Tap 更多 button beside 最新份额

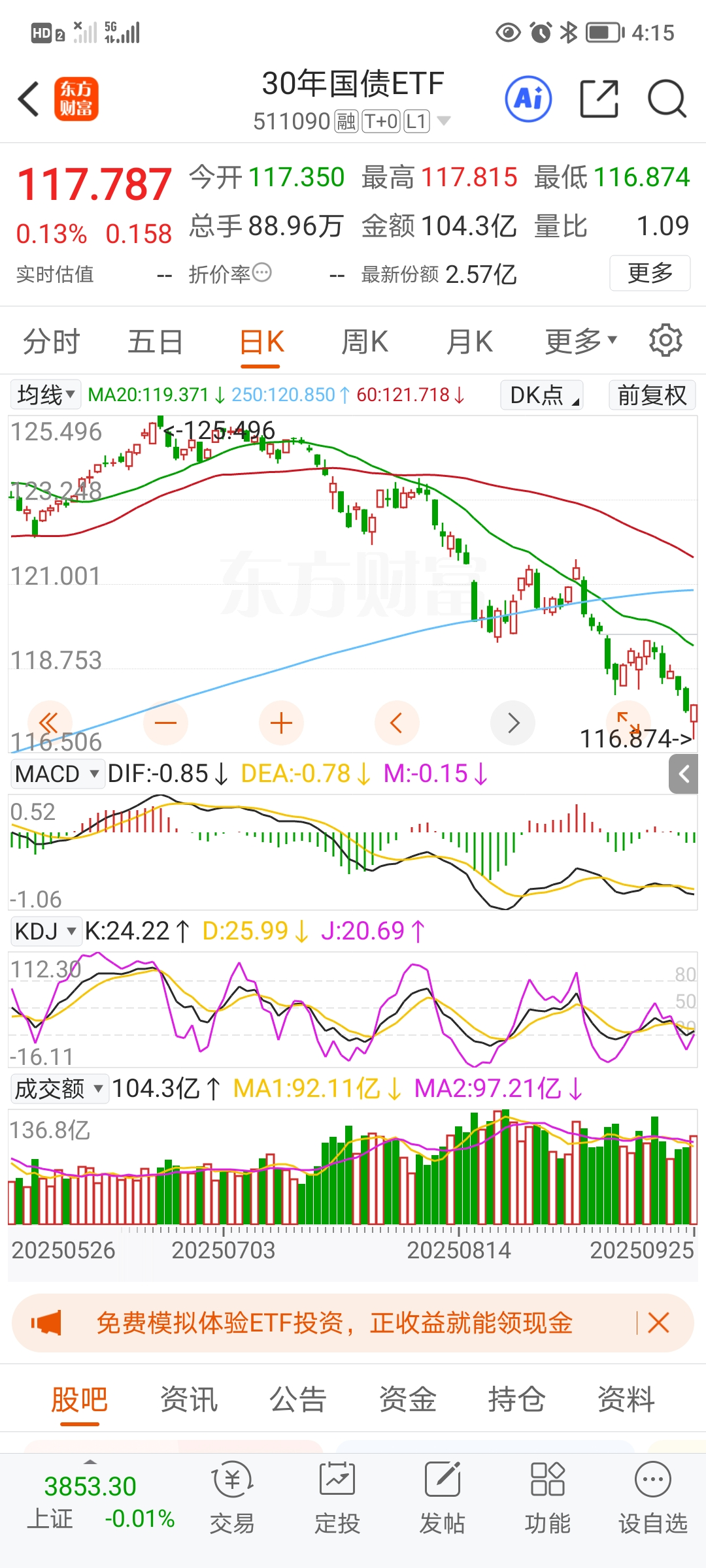[650, 273]
